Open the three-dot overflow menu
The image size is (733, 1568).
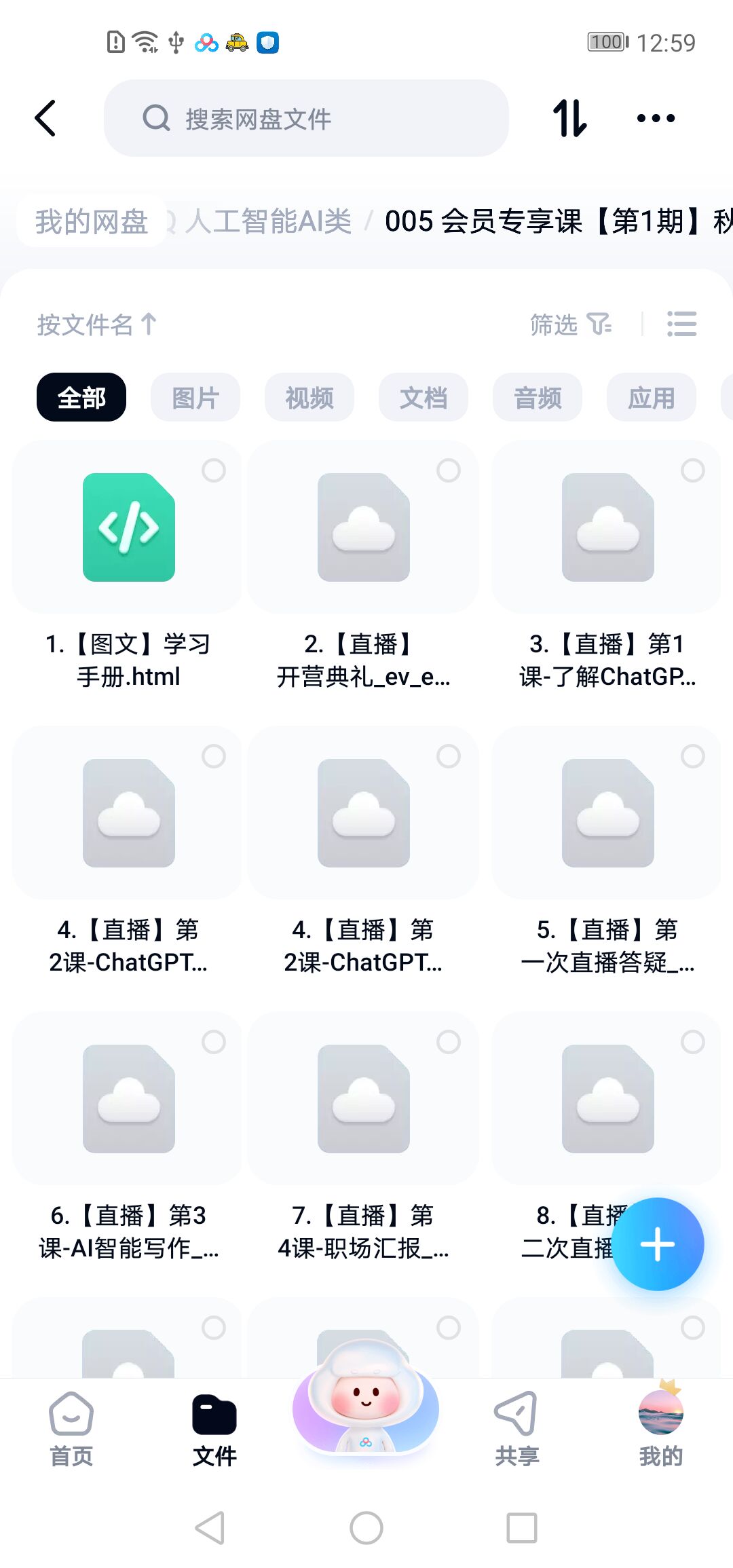(656, 119)
